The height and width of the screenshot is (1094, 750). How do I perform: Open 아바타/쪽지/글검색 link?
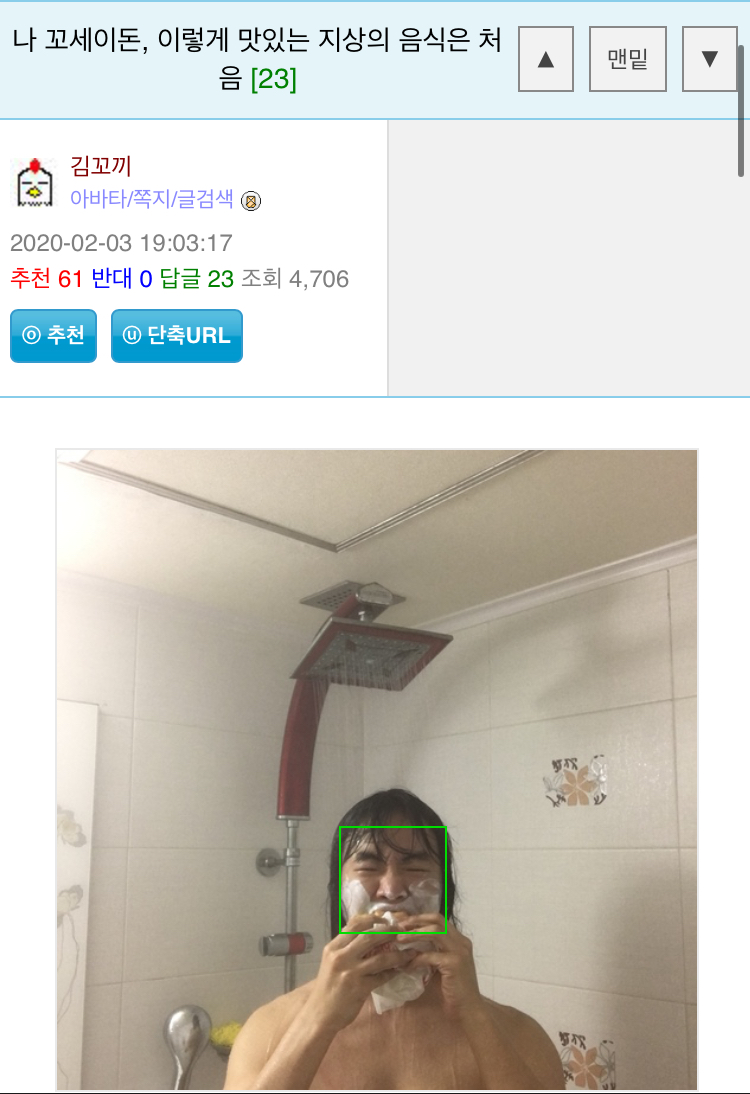pos(151,199)
